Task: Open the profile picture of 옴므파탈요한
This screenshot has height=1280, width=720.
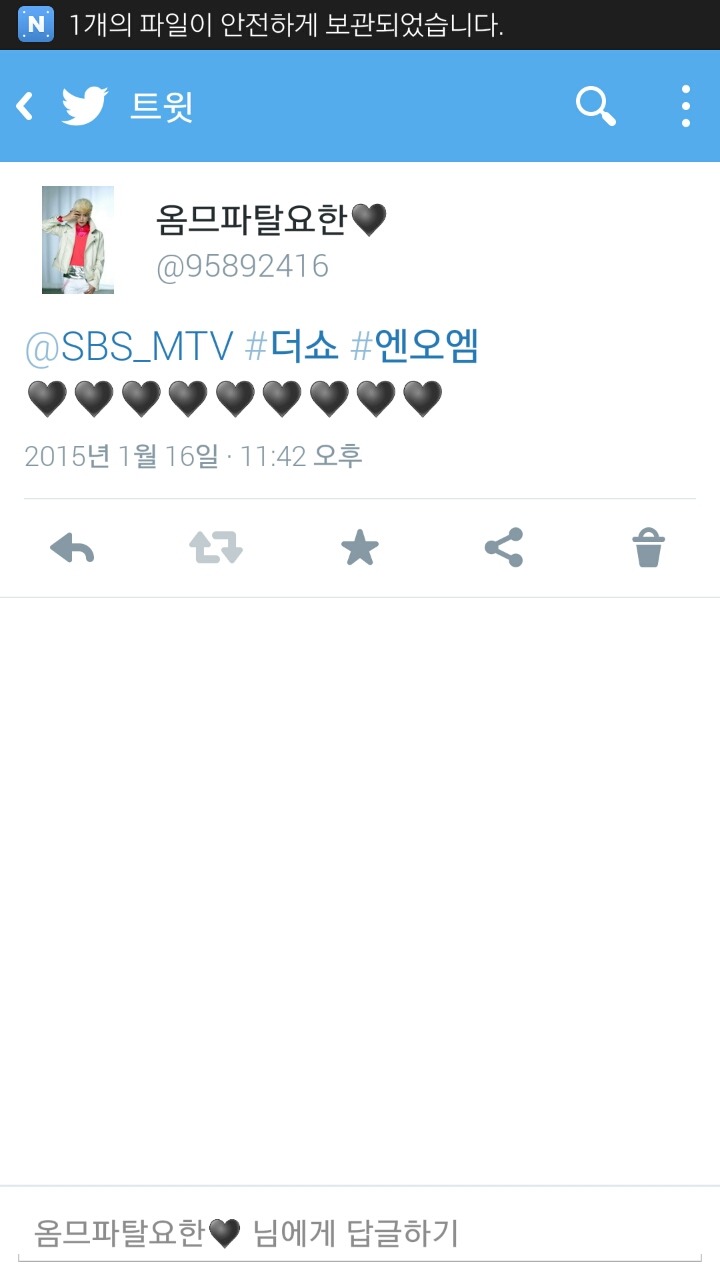Action: (x=78, y=240)
